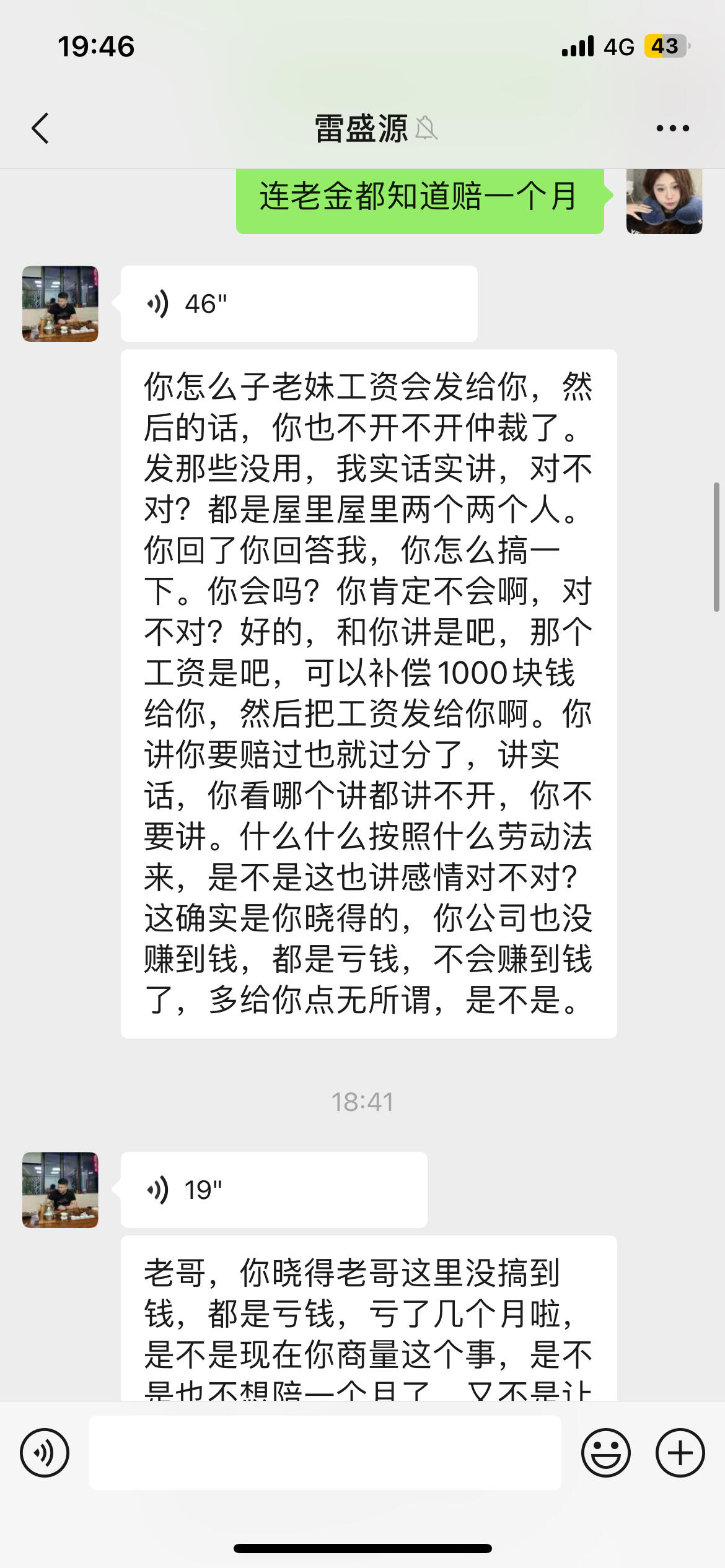This screenshot has width=725, height=1568.
Task: Focus the message text field
Action: [325, 1452]
